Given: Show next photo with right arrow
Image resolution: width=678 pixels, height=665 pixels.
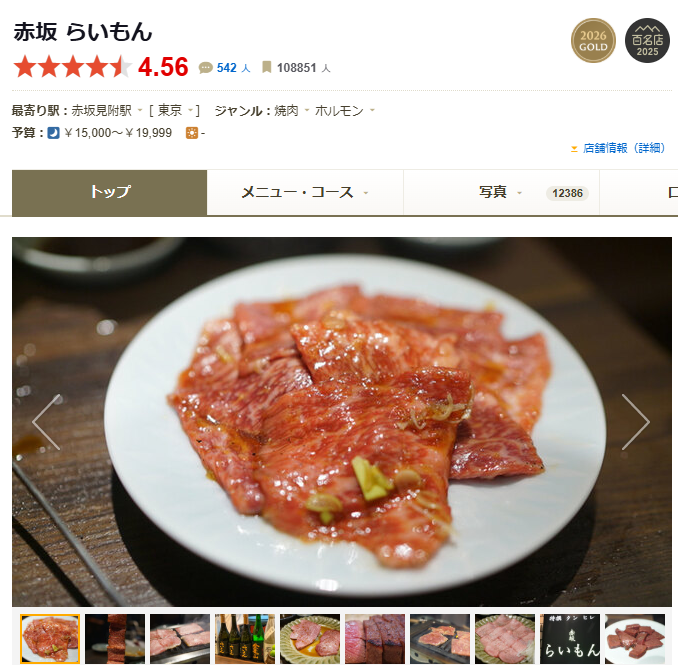Looking at the screenshot, I should 636,422.
